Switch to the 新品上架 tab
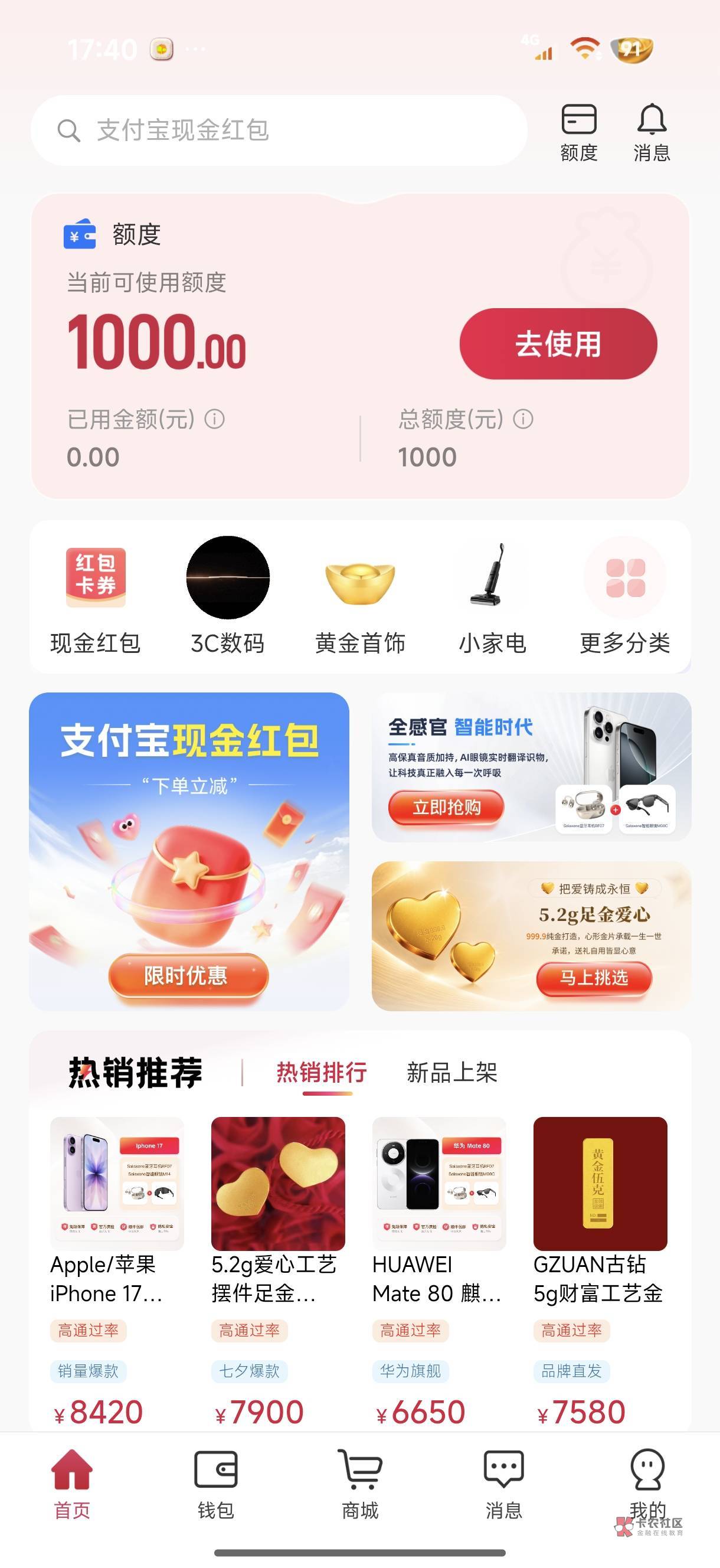720x1568 pixels. coord(452,1073)
